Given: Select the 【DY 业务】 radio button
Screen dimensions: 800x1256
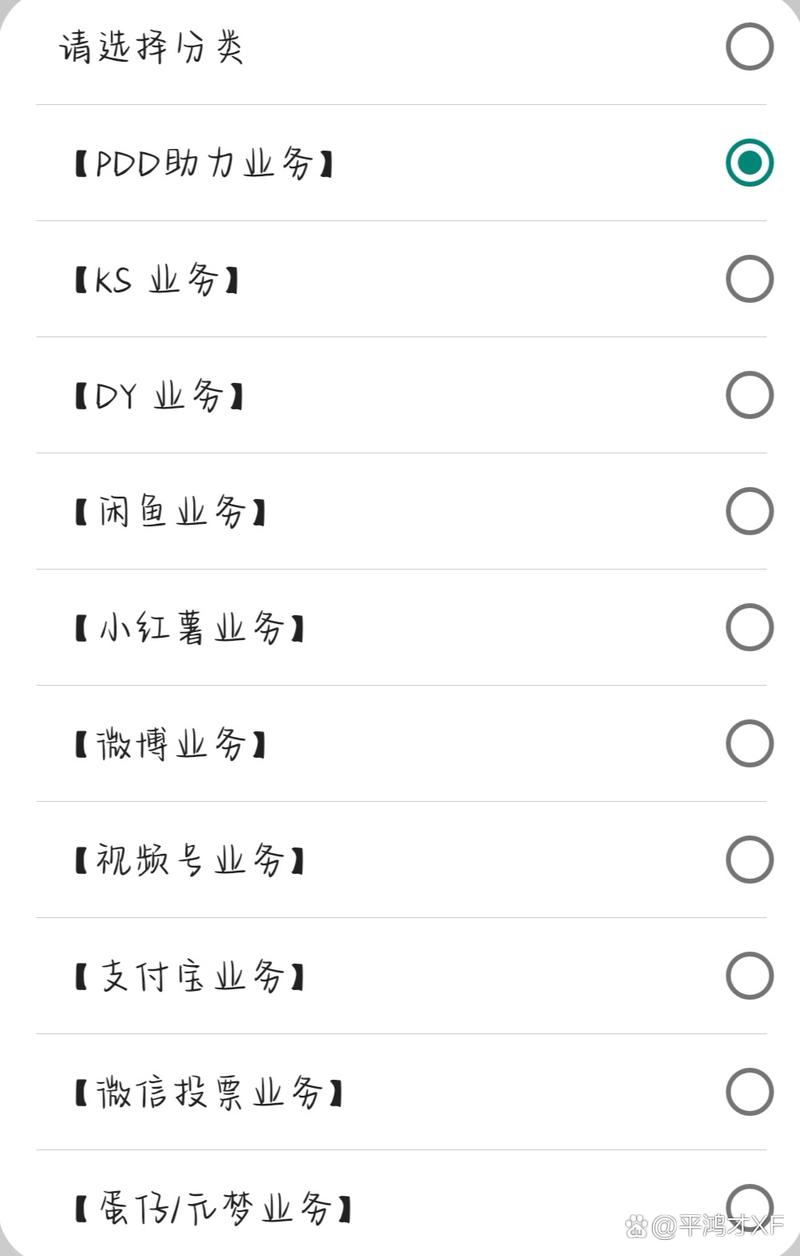Looking at the screenshot, I should pyautogui.click(x=748, y=395).
